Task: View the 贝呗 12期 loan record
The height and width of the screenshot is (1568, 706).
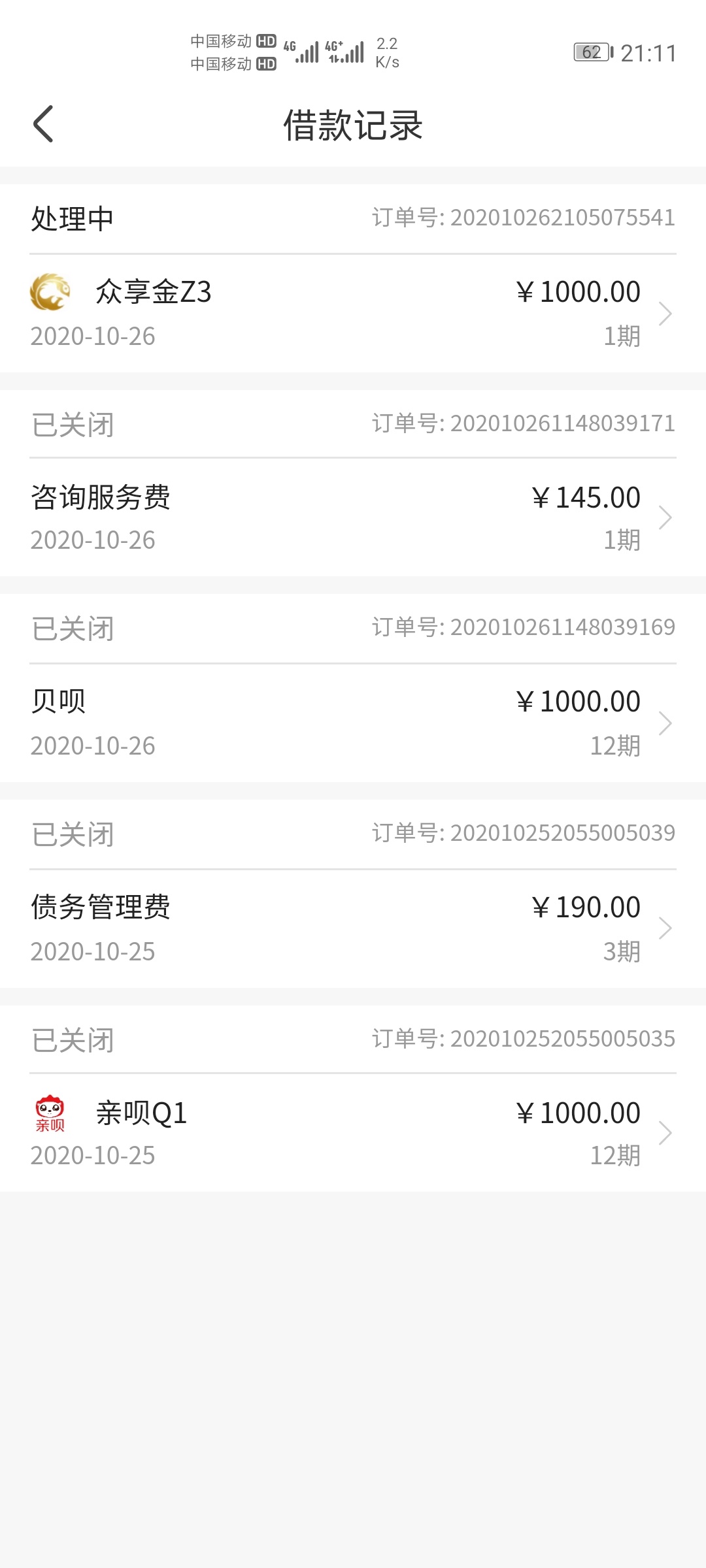Action: [353, 723]
